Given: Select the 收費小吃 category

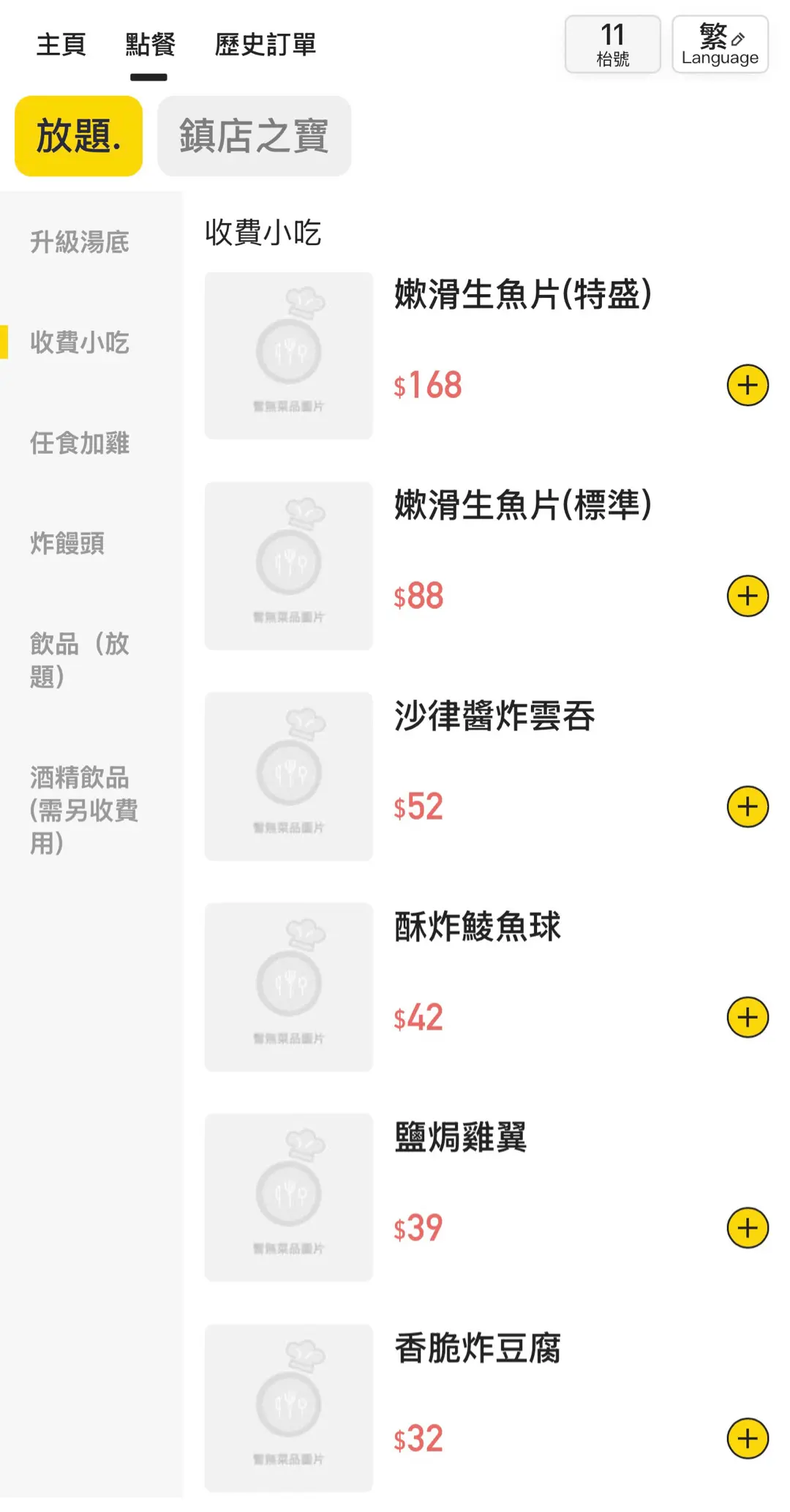Looking at the screenshot, I should click(80, 343).
